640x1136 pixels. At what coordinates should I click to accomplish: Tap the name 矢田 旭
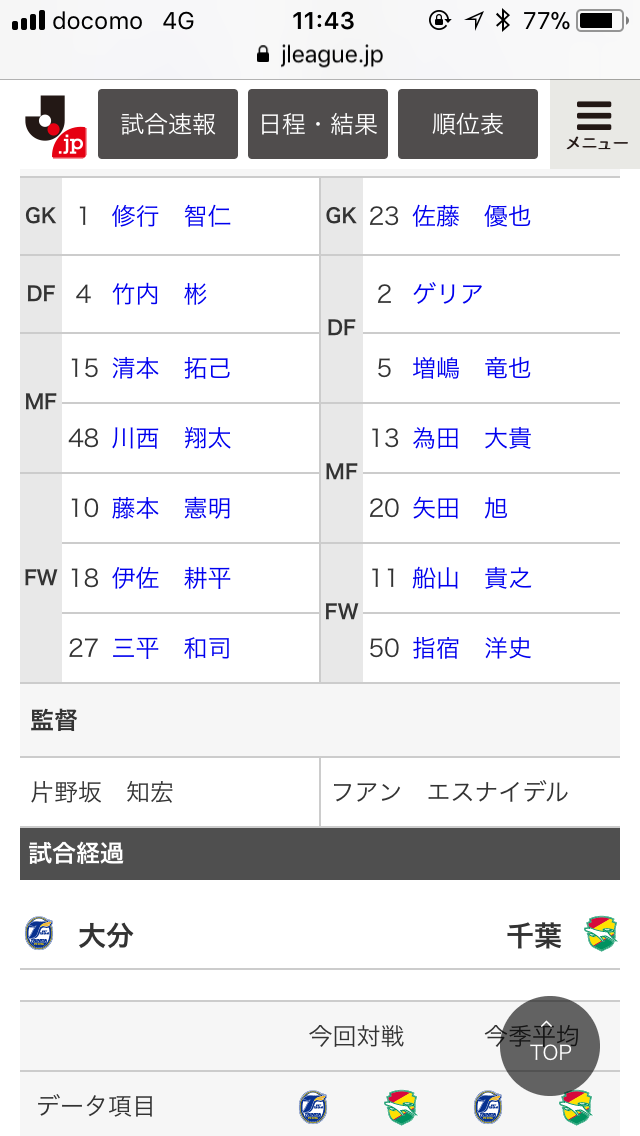(x=460, y=508)
